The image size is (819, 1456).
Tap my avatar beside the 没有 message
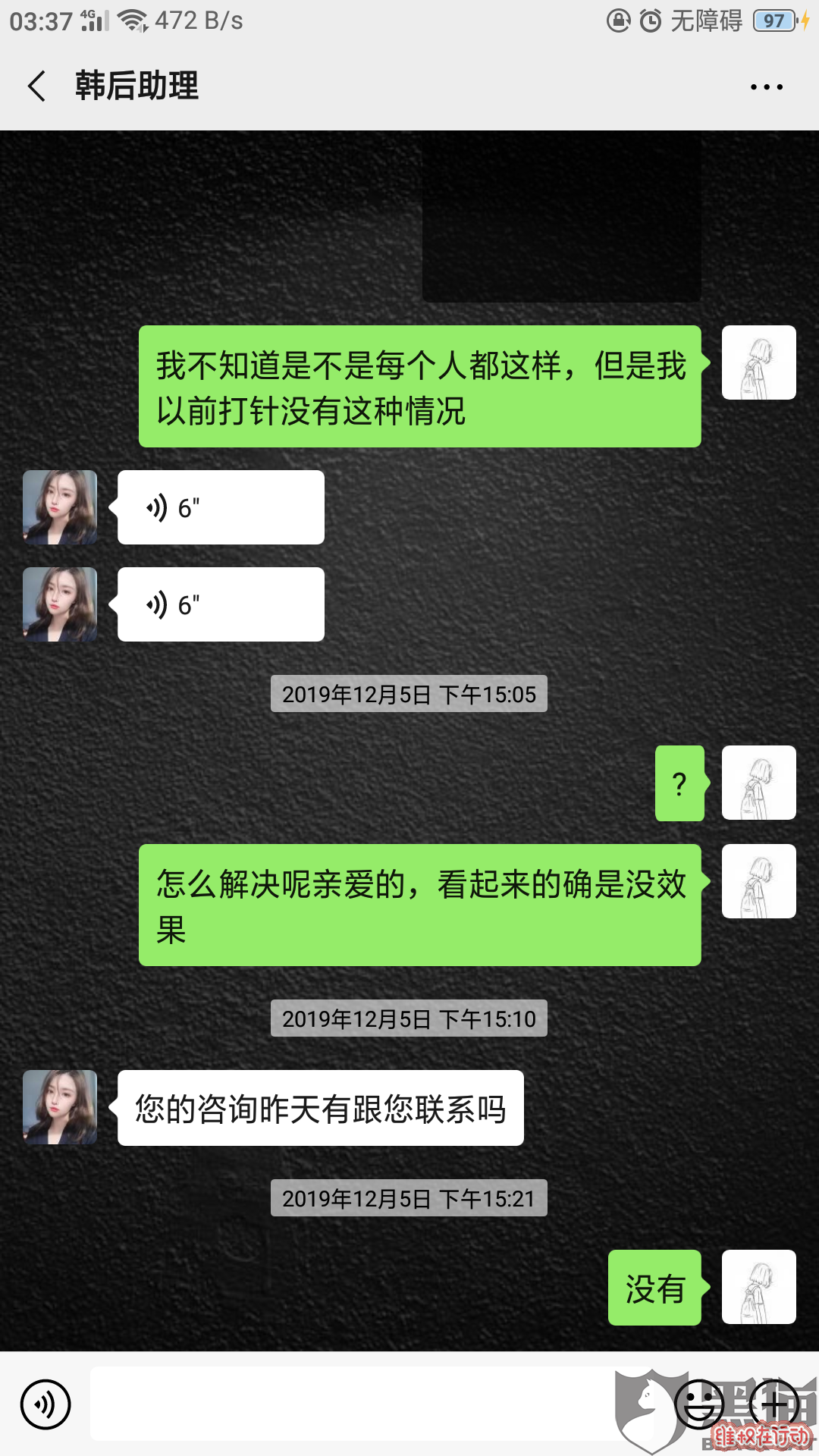(x=758, y=1287)
